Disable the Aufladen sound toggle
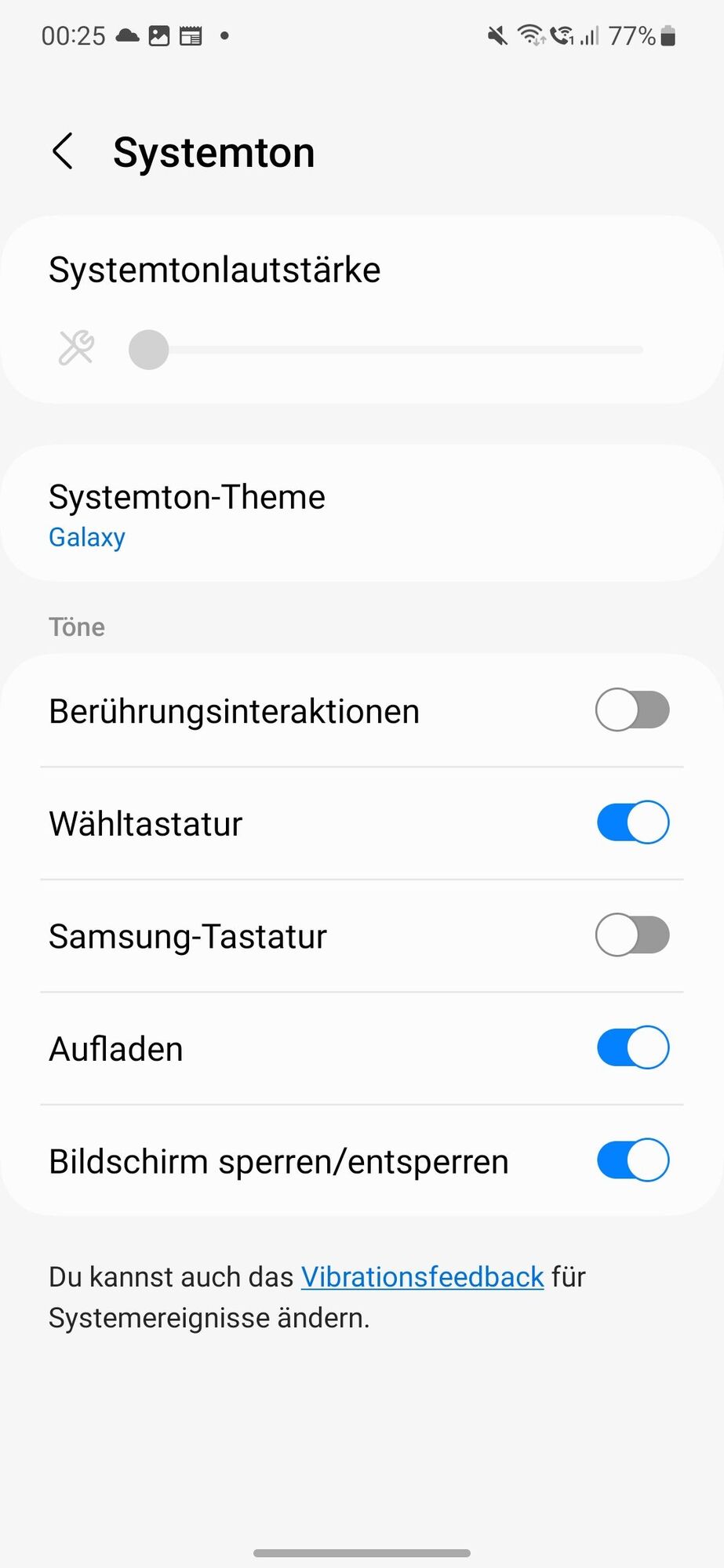Image resolution: width=724 pixels, height=1568 pixels. tap(632, 1047)
